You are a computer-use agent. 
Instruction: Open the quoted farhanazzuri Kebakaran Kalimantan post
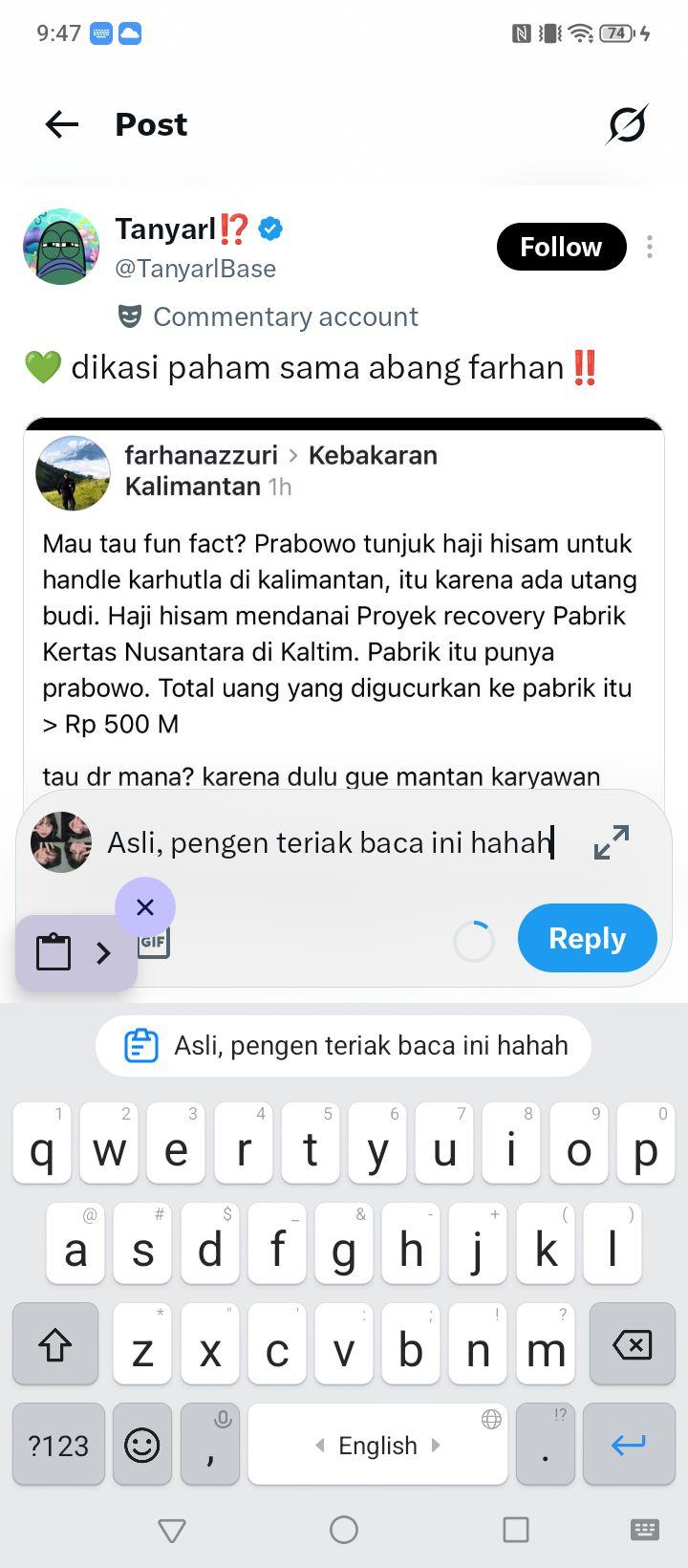[x=344, y=612]
